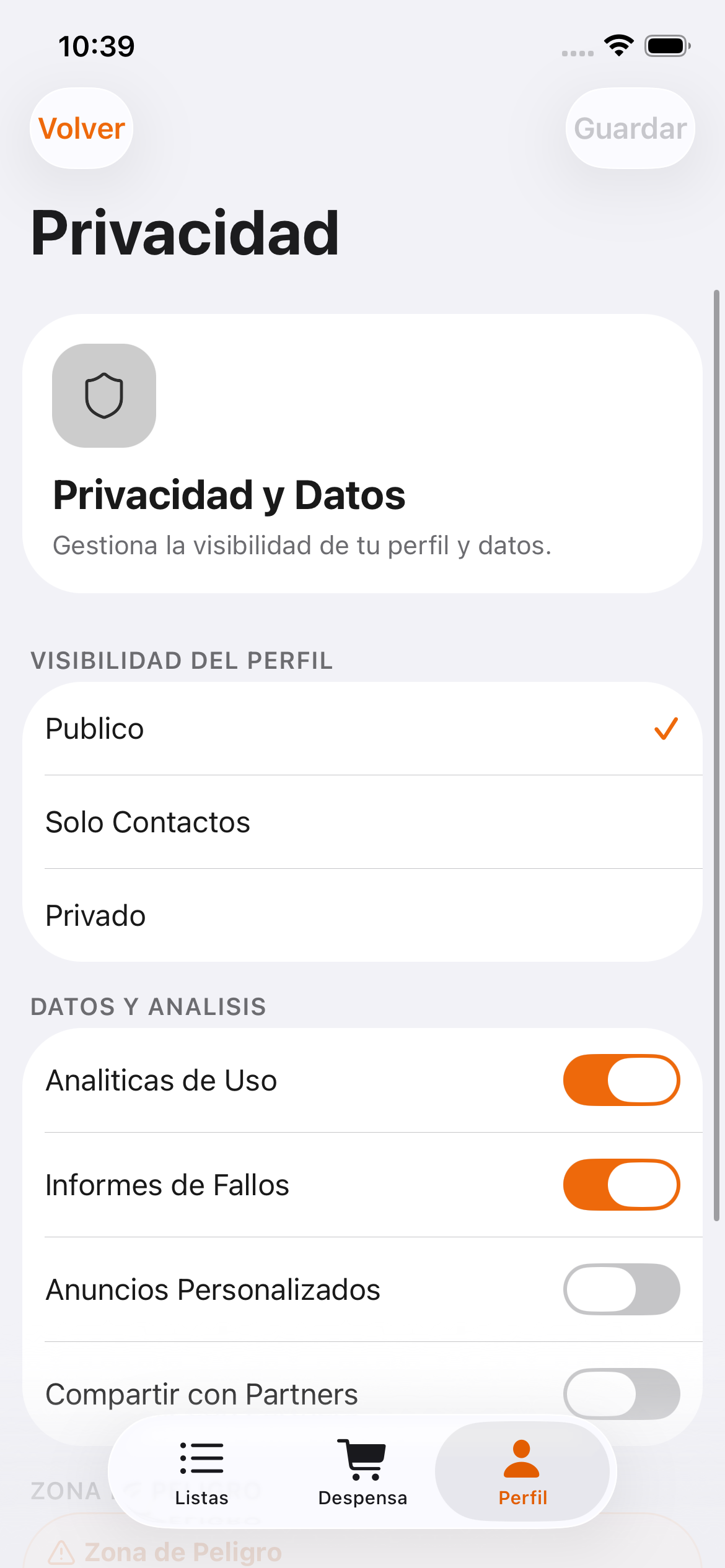Select the Solo Contactos visibility option
The width and height of the screenshot is (725, 1568).
tap(362, 822)
